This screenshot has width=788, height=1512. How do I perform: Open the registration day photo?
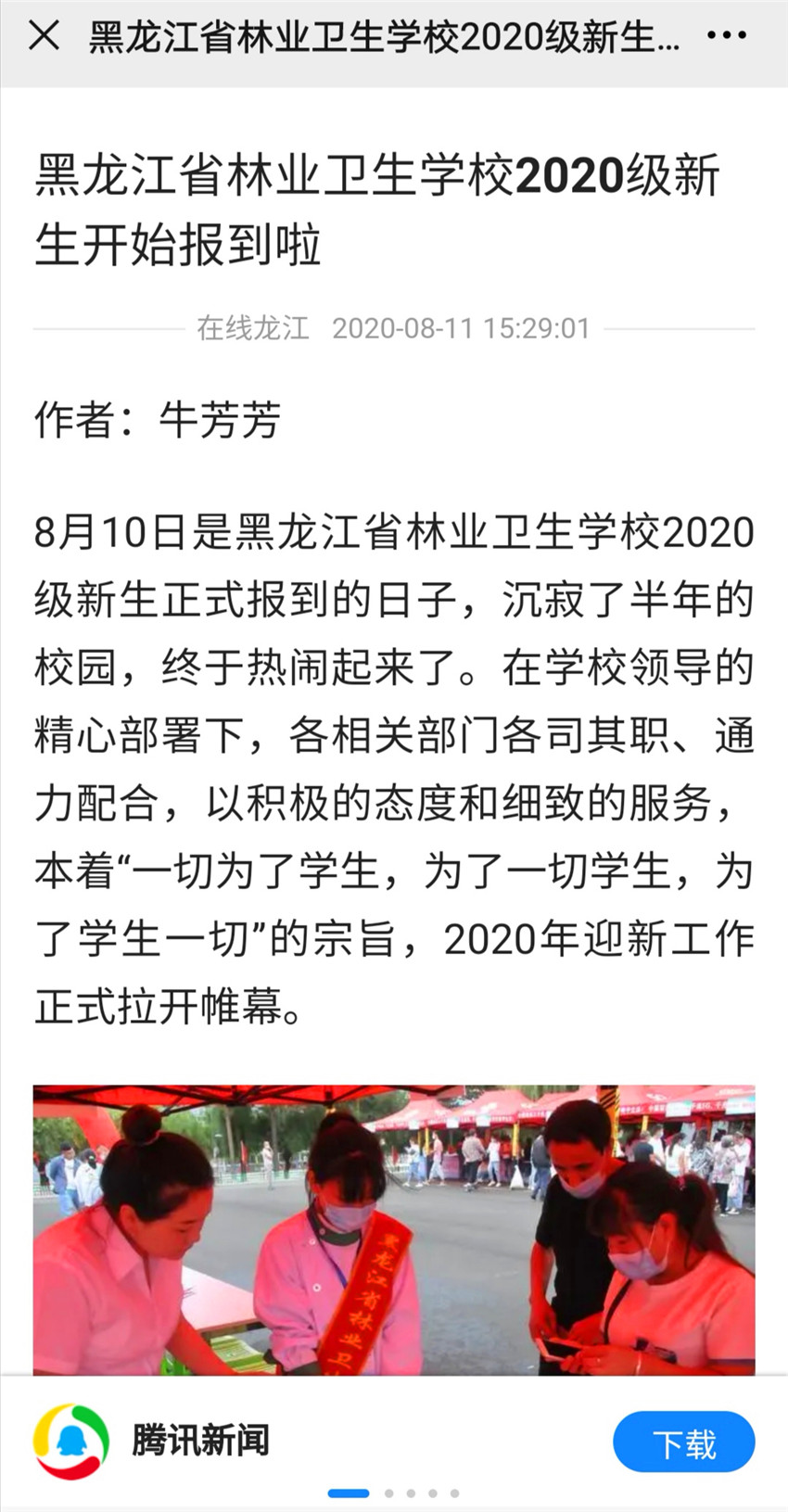[x=394, y=1229]
